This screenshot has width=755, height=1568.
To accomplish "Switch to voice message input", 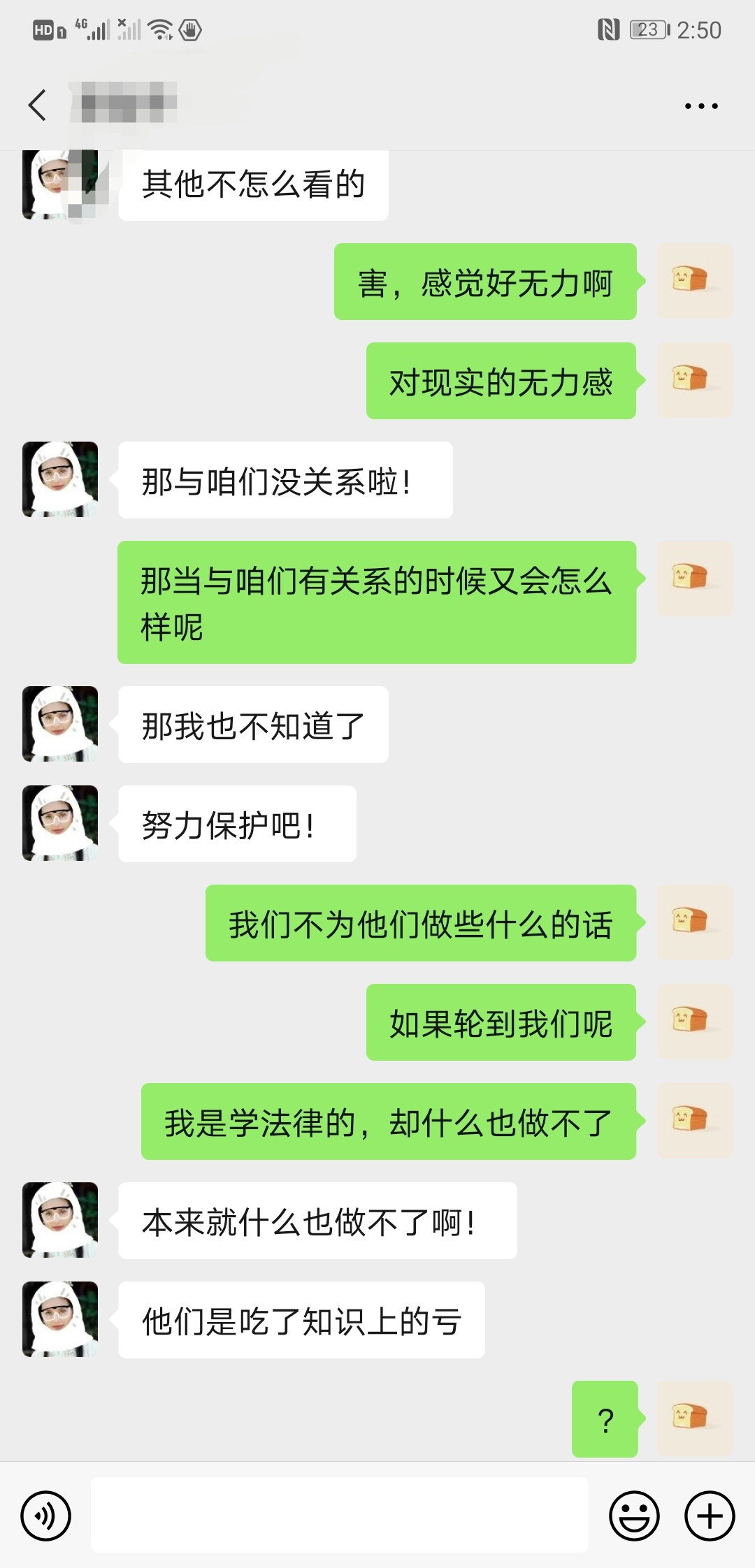I will pyautogui.click(x=46, y=1516).
